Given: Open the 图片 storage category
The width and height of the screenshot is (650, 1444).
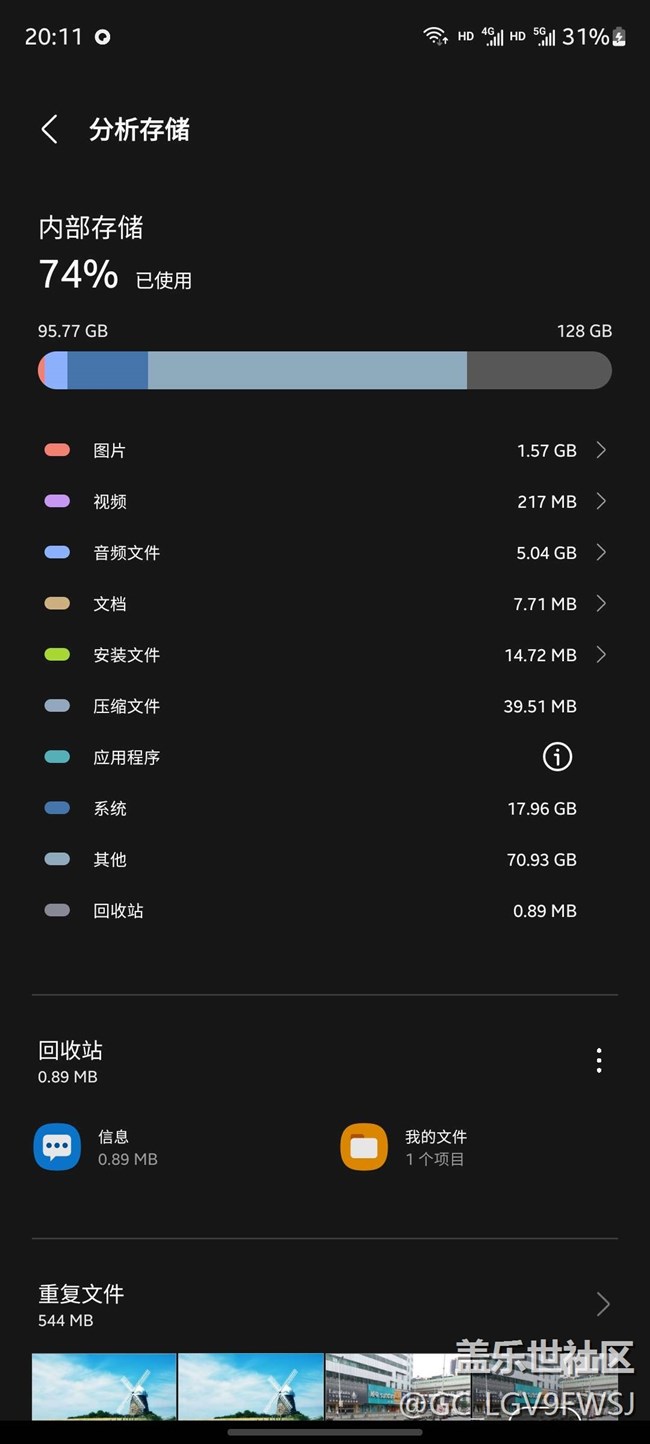Looking at the screenshot, I should tap(324, 451).
